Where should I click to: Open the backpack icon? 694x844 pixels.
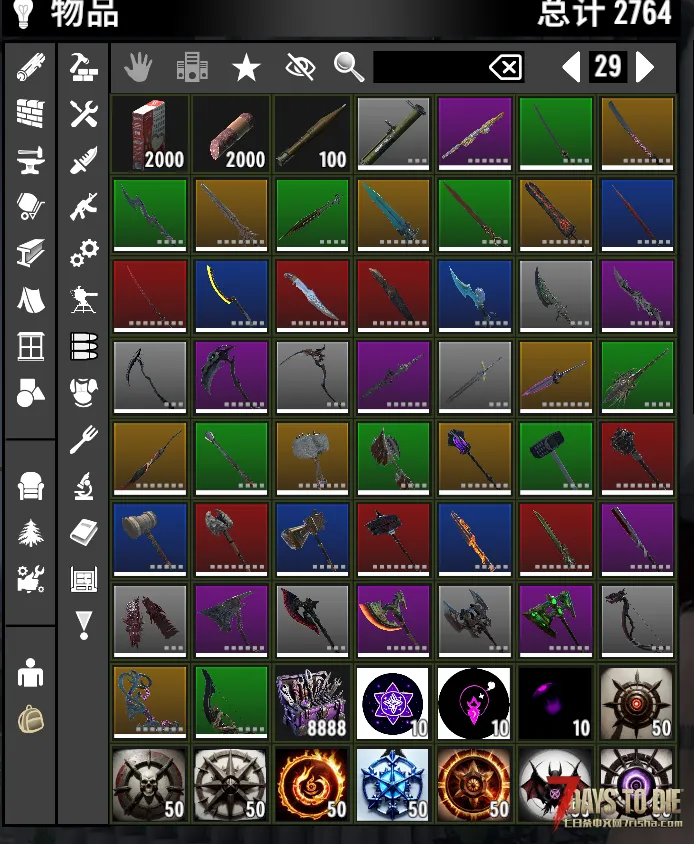pos(31,719)
